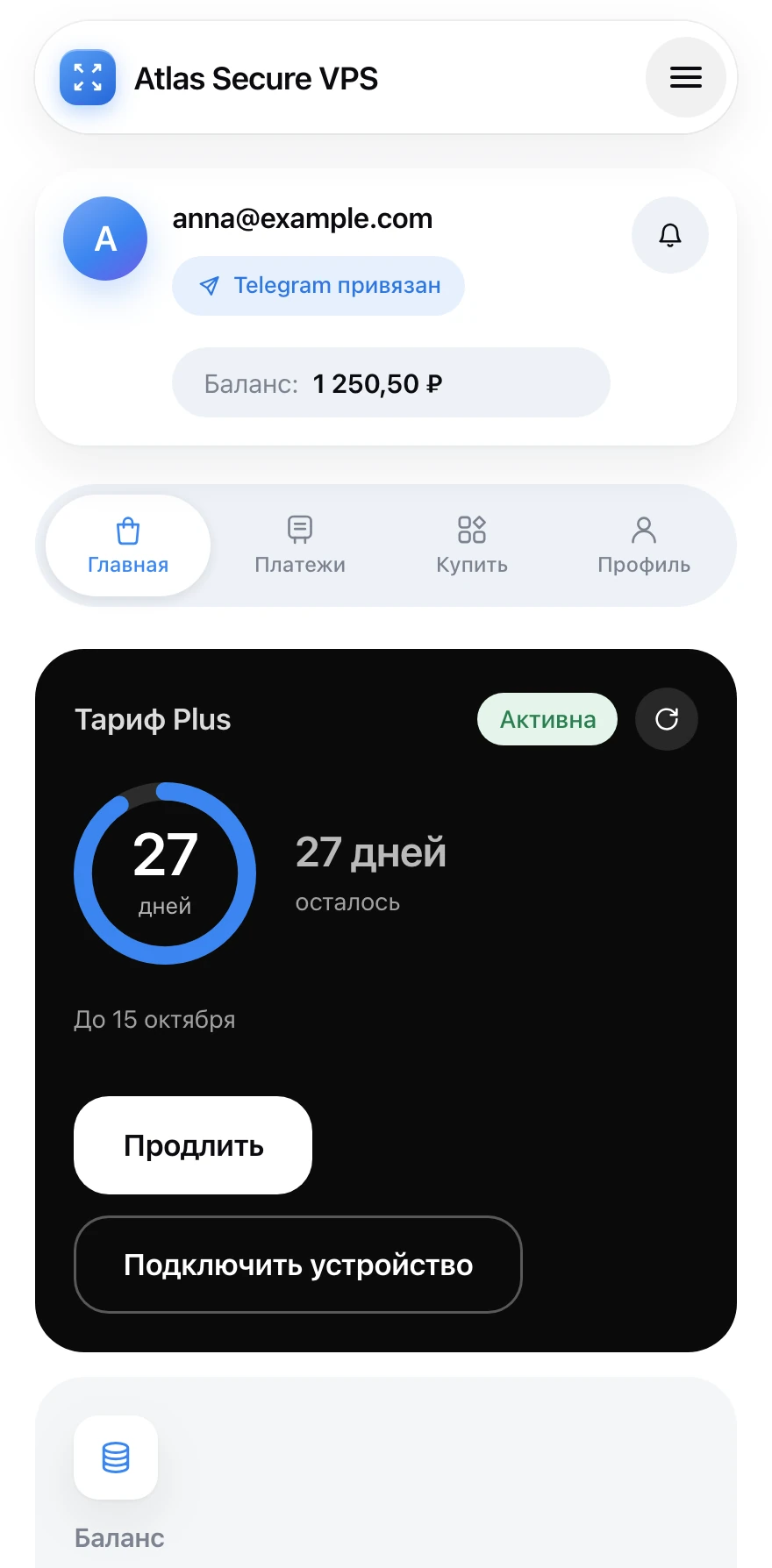Switch to the Платежи tab
Screen dimensions: 772x1568
[x=300, y=545]
